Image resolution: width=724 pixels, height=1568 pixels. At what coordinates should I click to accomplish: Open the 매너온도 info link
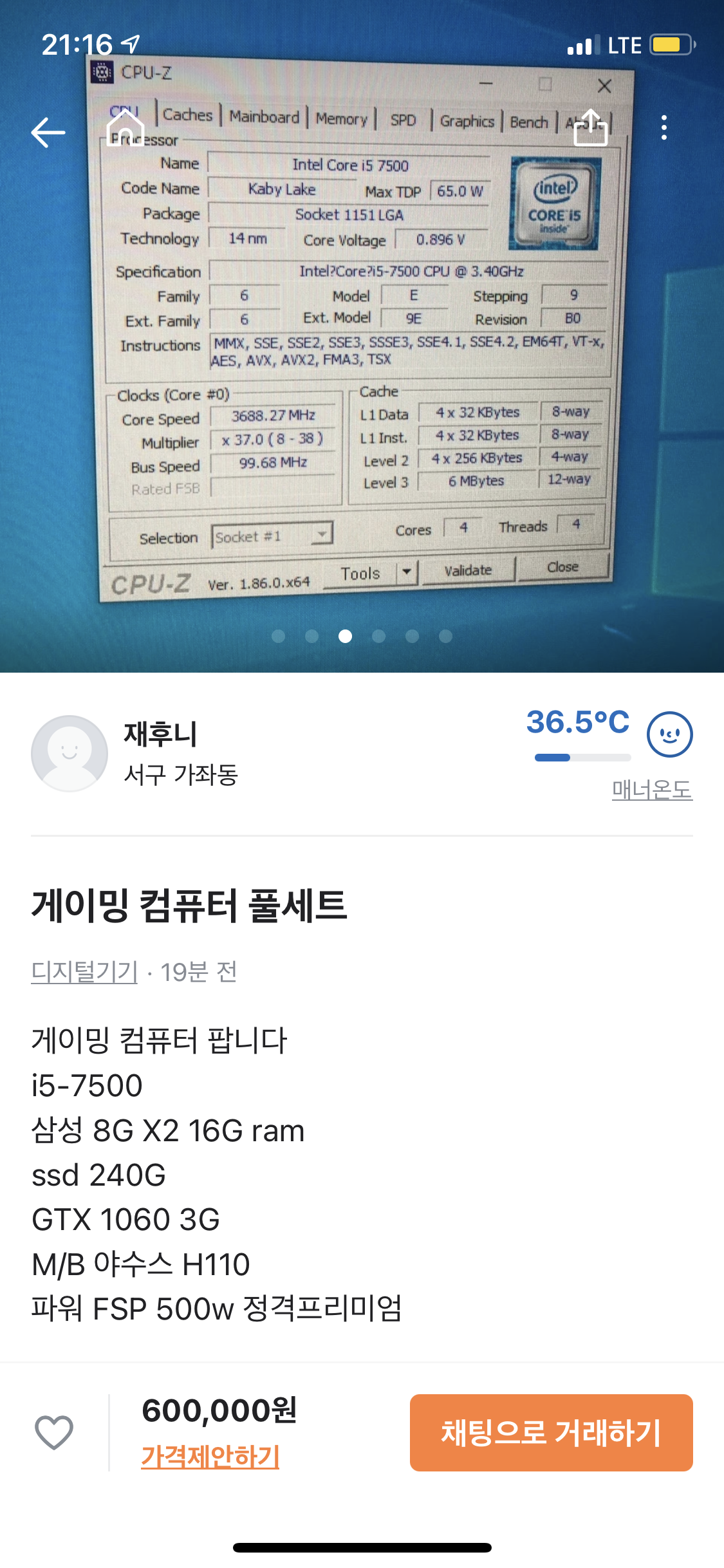pos(651,789)
